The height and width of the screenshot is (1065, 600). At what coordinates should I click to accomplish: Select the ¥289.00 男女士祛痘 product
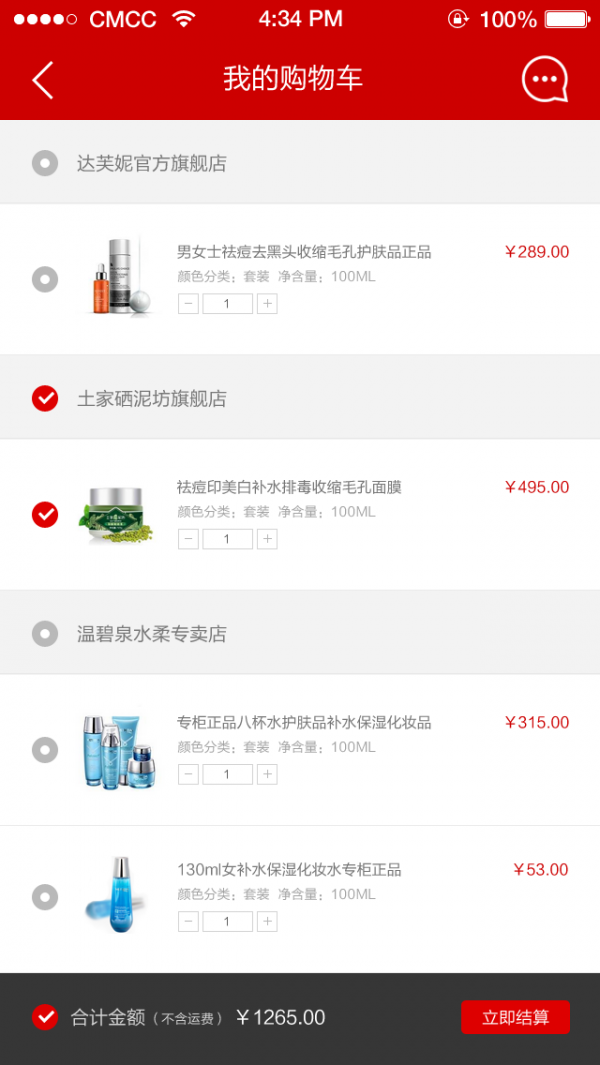coord(45,279)
